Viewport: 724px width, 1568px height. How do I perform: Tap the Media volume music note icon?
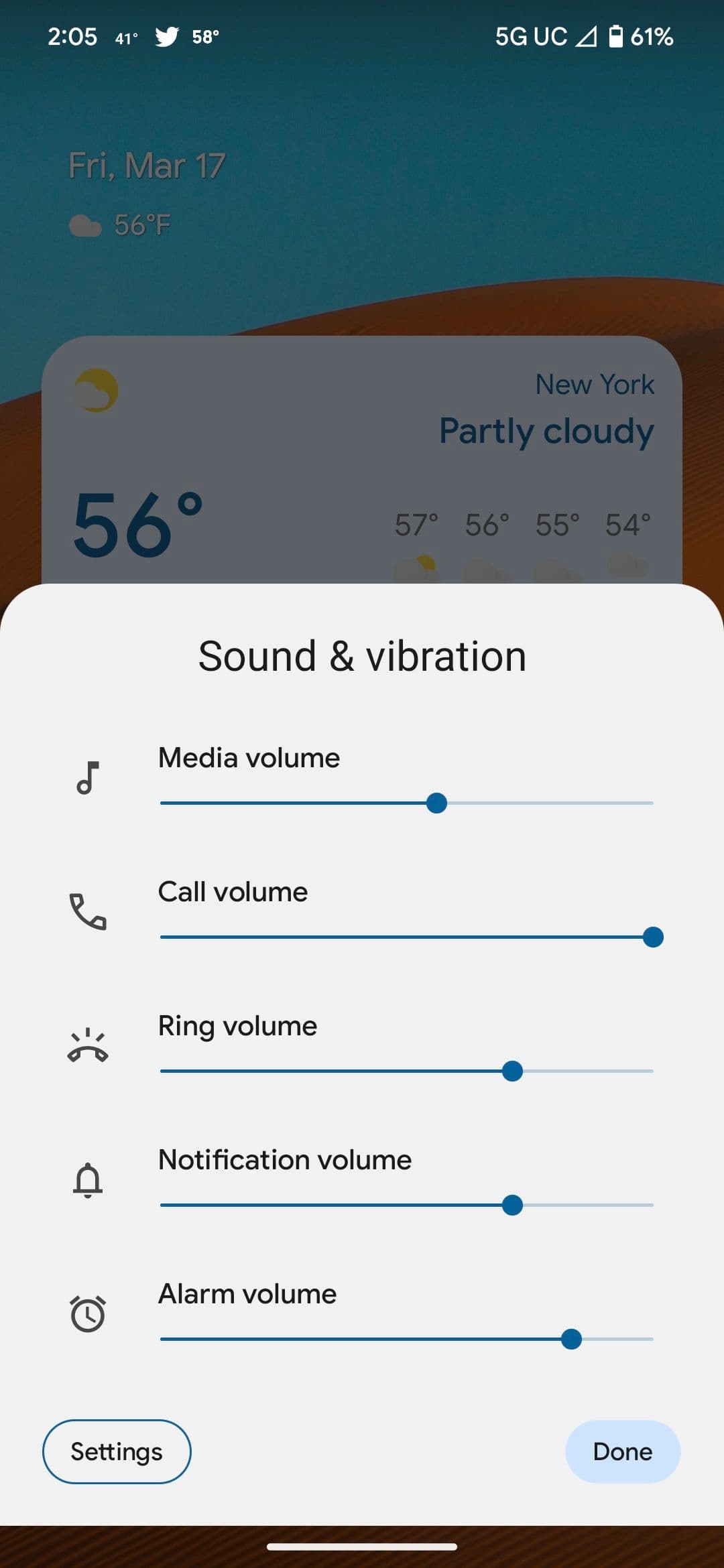[88, 779]
